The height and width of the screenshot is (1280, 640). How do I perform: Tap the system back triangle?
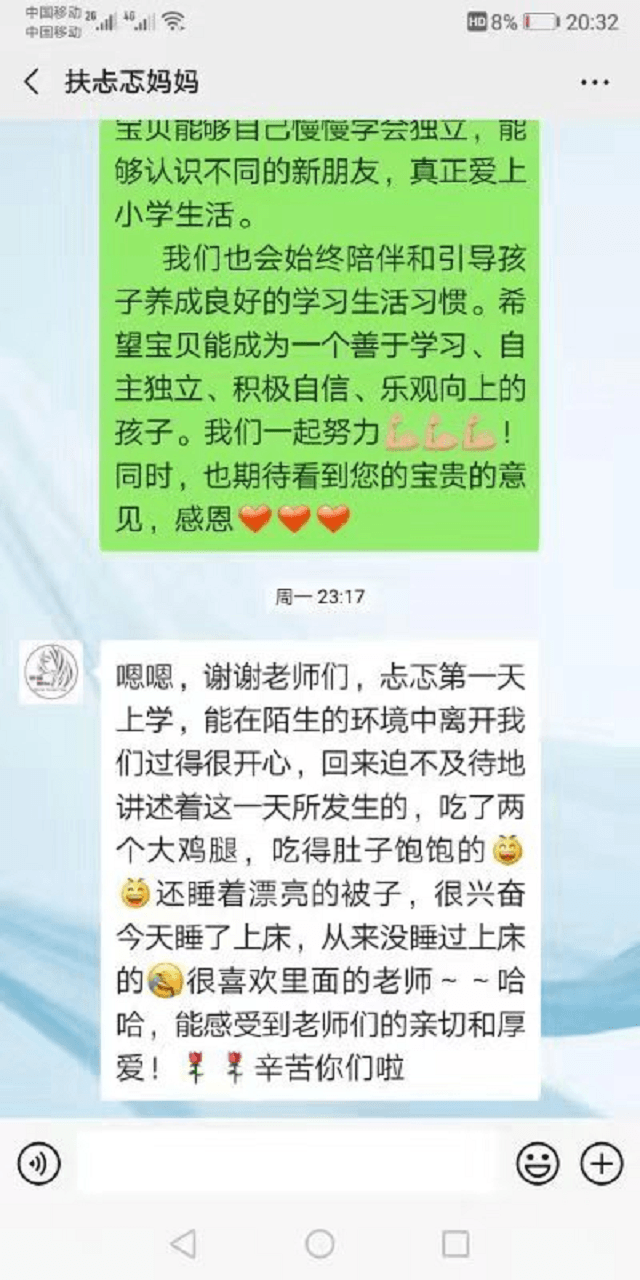click(183, 1243)
